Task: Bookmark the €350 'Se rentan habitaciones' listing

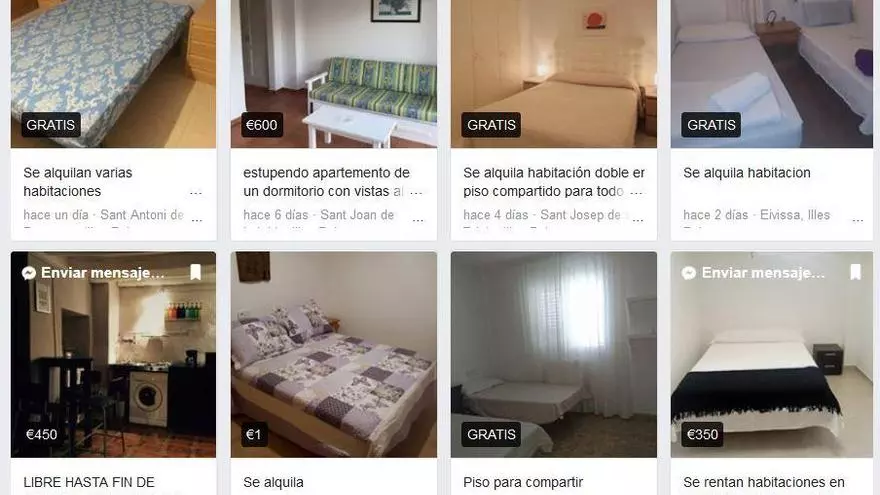Action: click(x=855, y=273)
